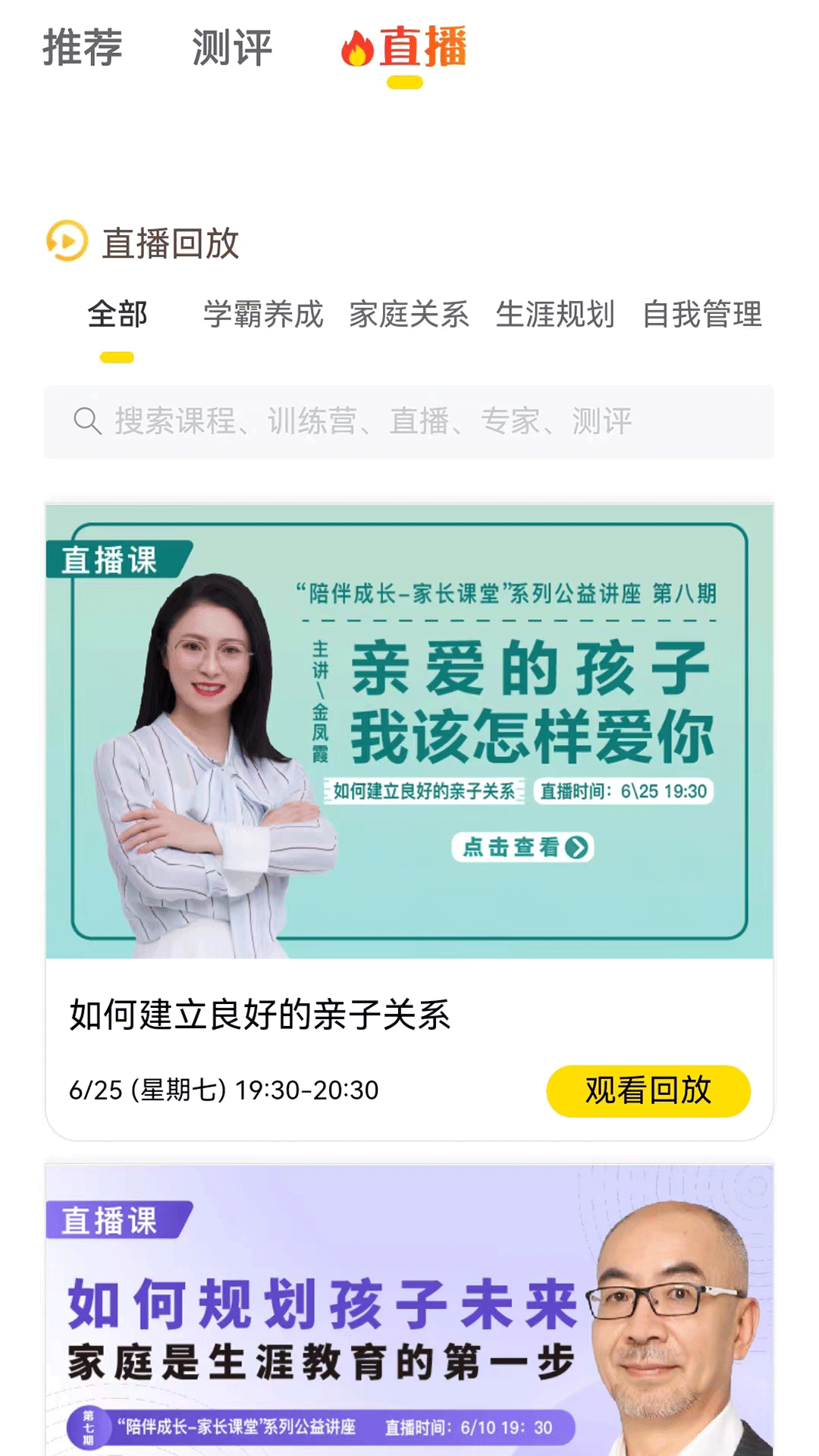The height and width of the screenshot is (1456, 819).
Task: Tap 观看回放 for 如何建立良好的亲子关系
Action: tap(648, 1090)
